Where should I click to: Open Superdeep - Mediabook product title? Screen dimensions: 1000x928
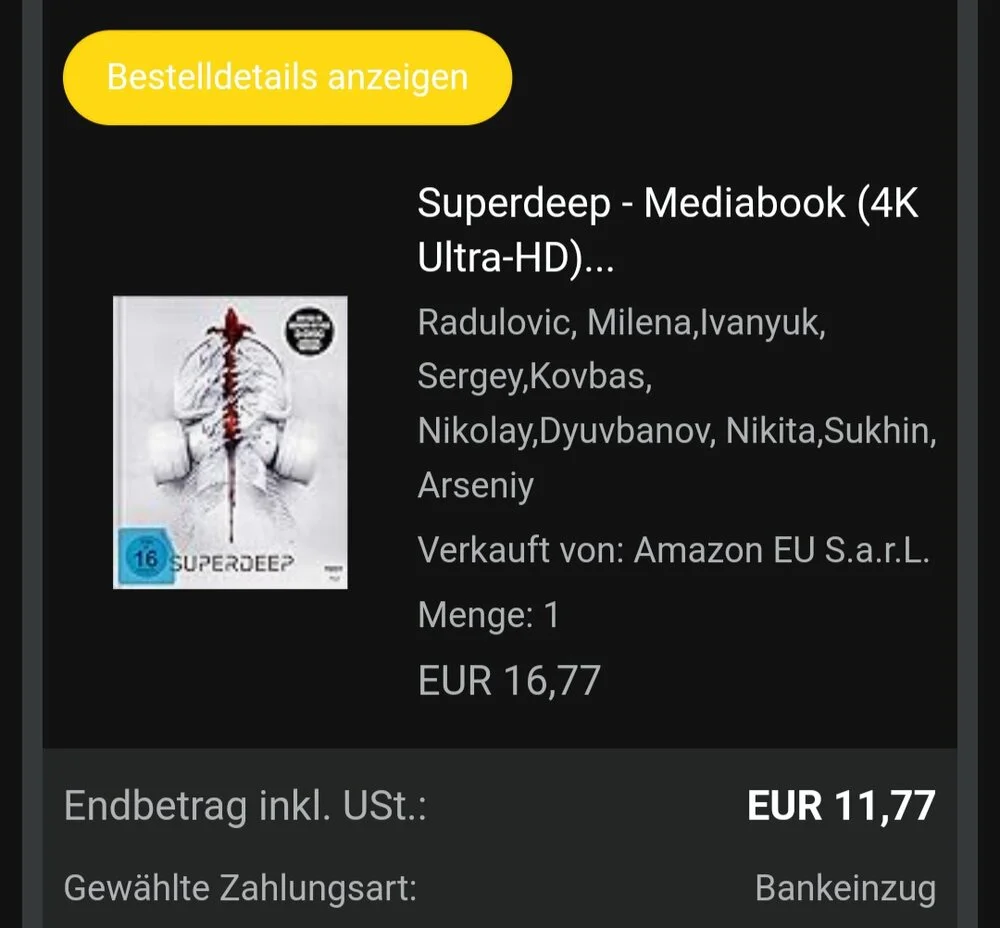[x=667, y=230]
